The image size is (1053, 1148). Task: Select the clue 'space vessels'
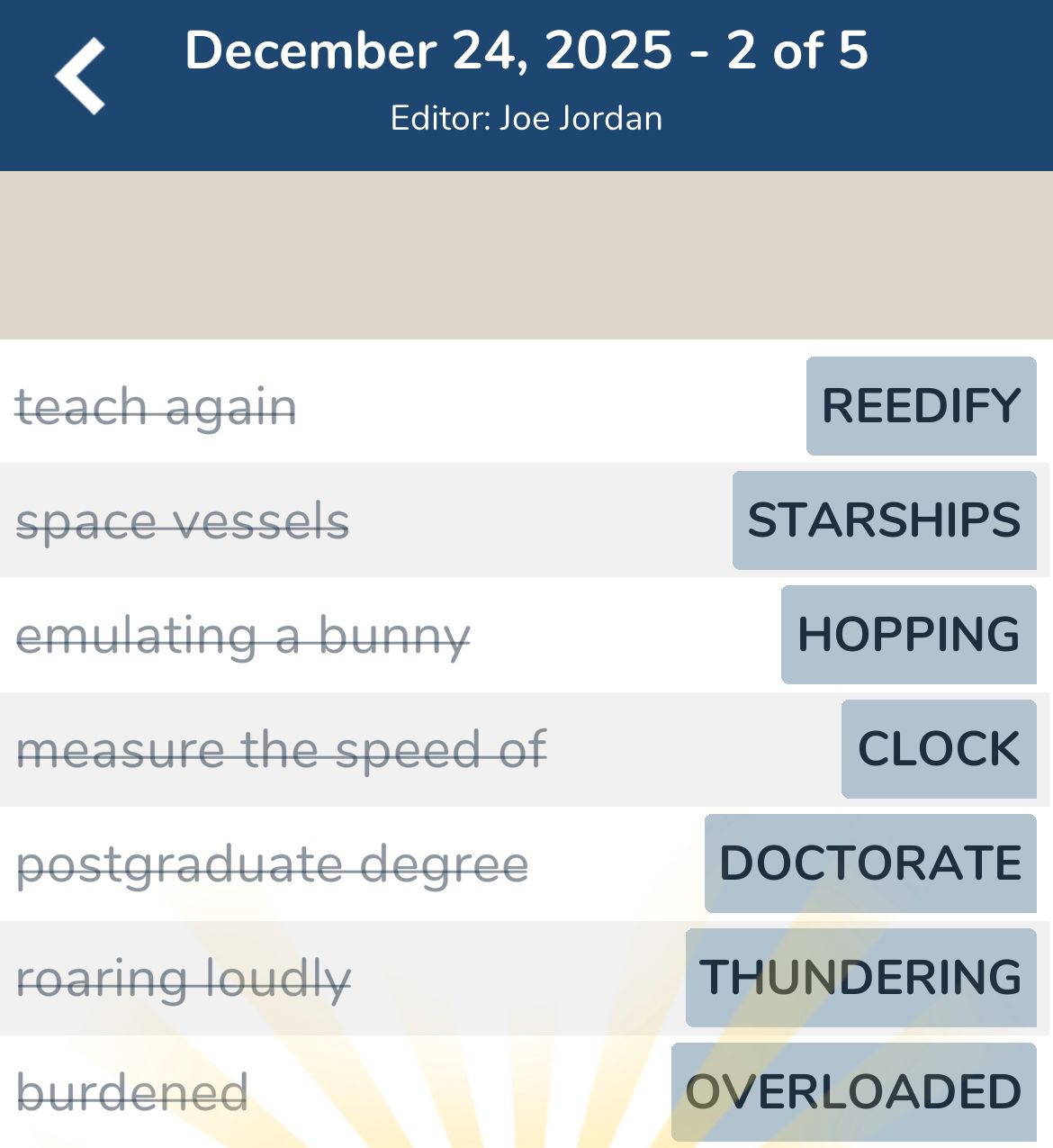point(184,522)
